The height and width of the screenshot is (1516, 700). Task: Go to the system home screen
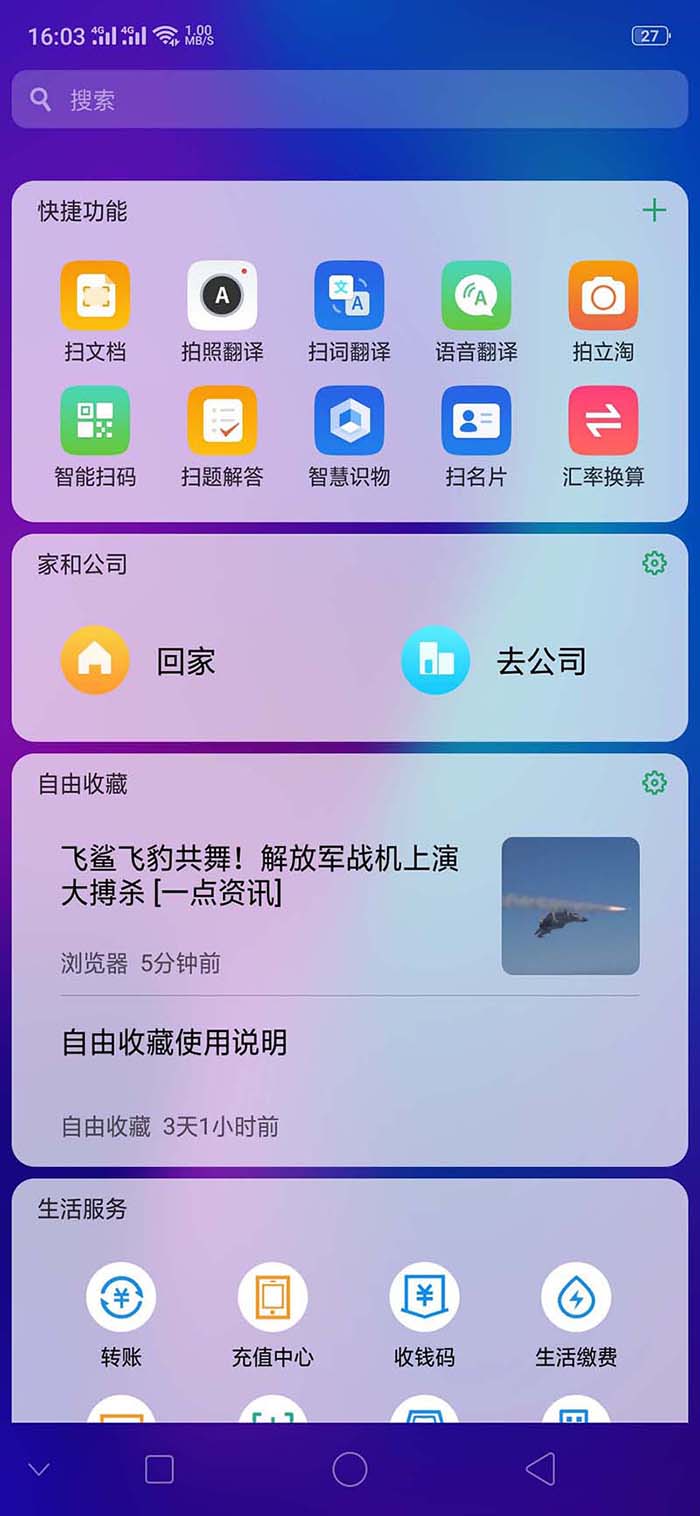click(x=350, y=1469)
